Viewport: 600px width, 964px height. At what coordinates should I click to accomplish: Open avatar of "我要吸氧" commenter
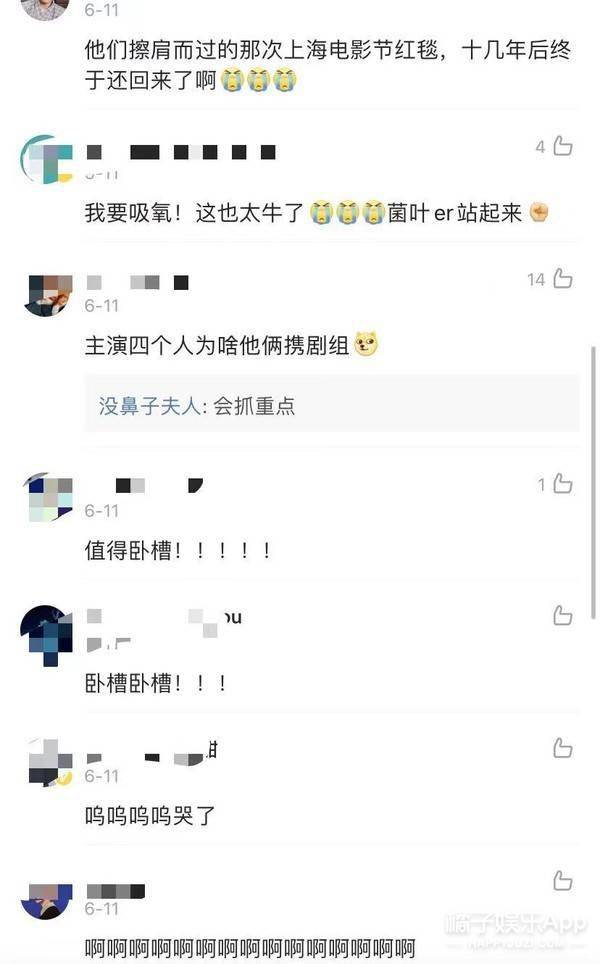pos(47,159)
